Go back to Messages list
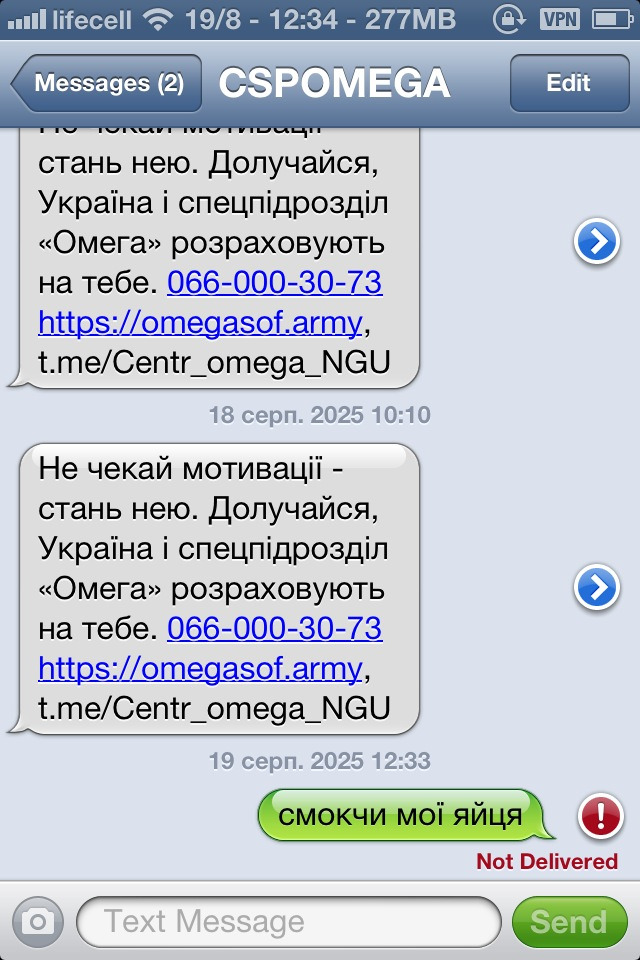This screenshot has width=640, height=960. click(x=106, y=83)
